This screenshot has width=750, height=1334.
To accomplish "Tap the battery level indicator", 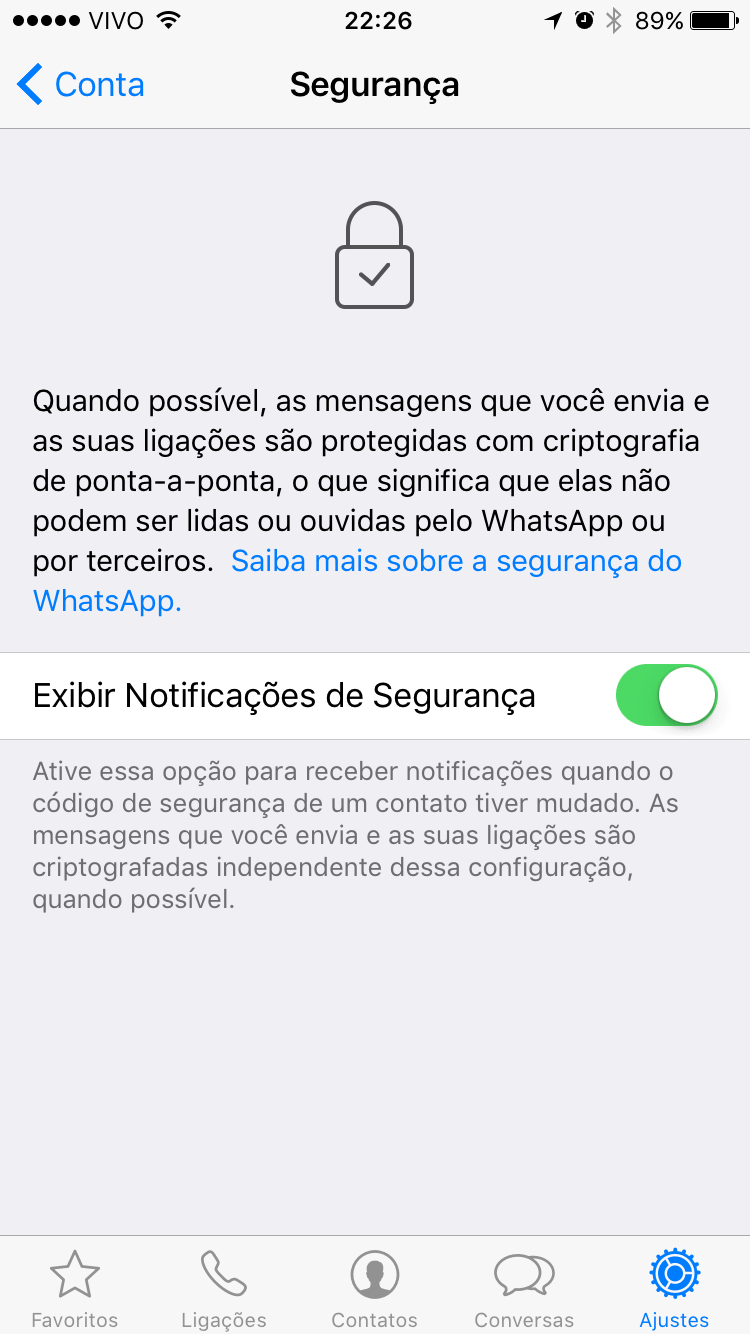I will (x=711, y=18).
